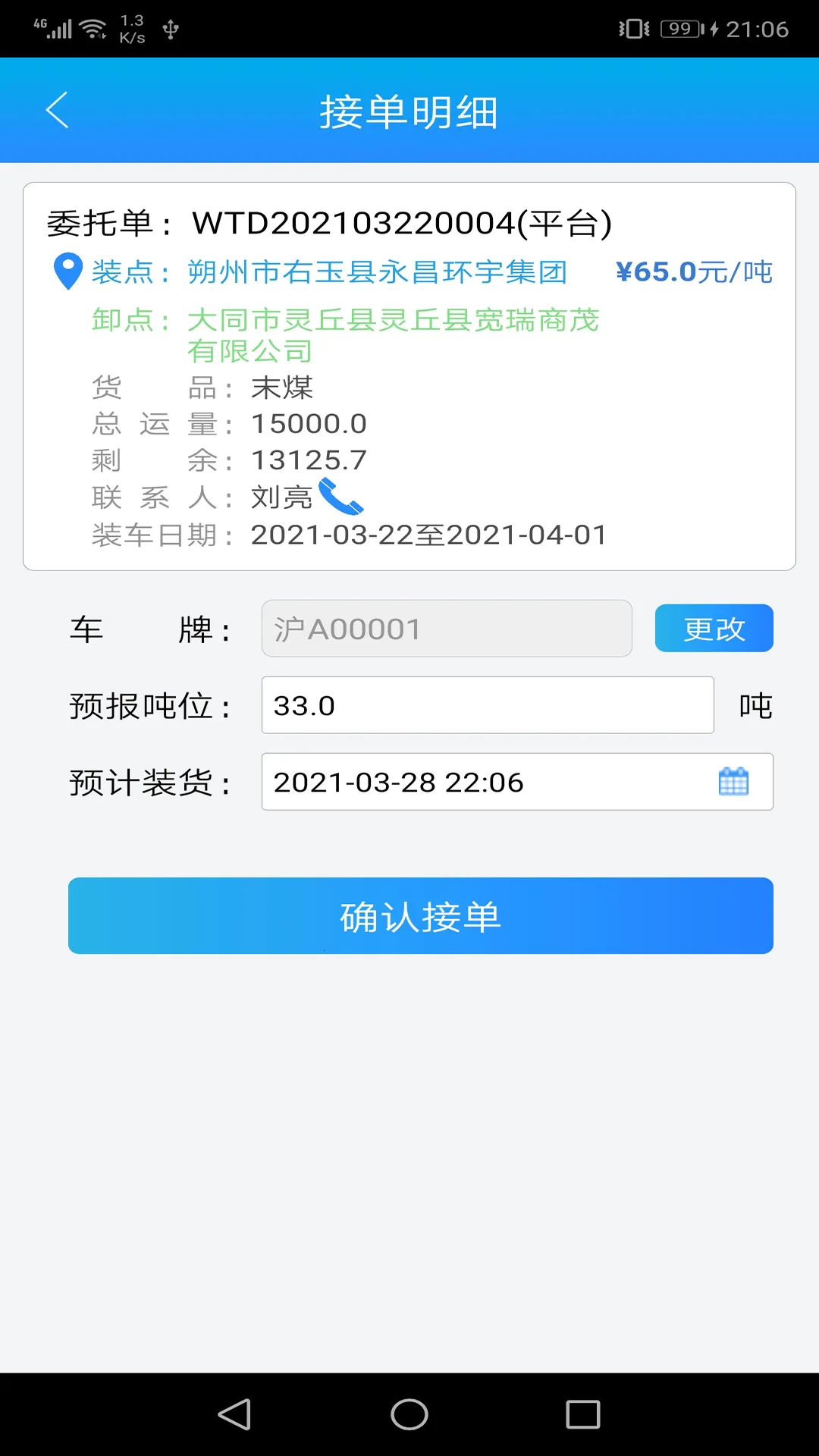Tap the battery indicator showing 99
Screen dimensions: 819x1456
tap(680, 29)
